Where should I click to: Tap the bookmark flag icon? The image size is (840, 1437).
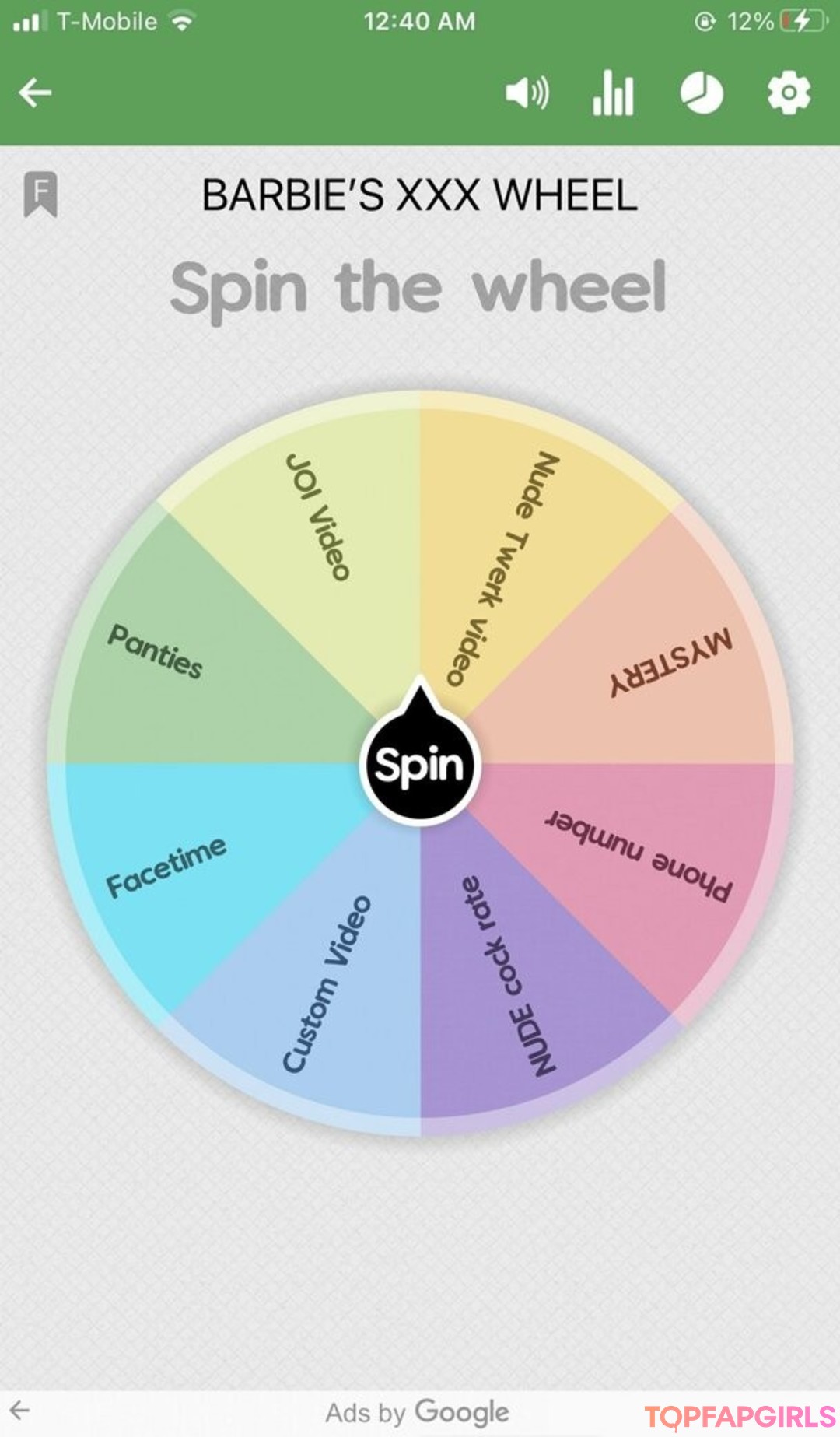40,194
